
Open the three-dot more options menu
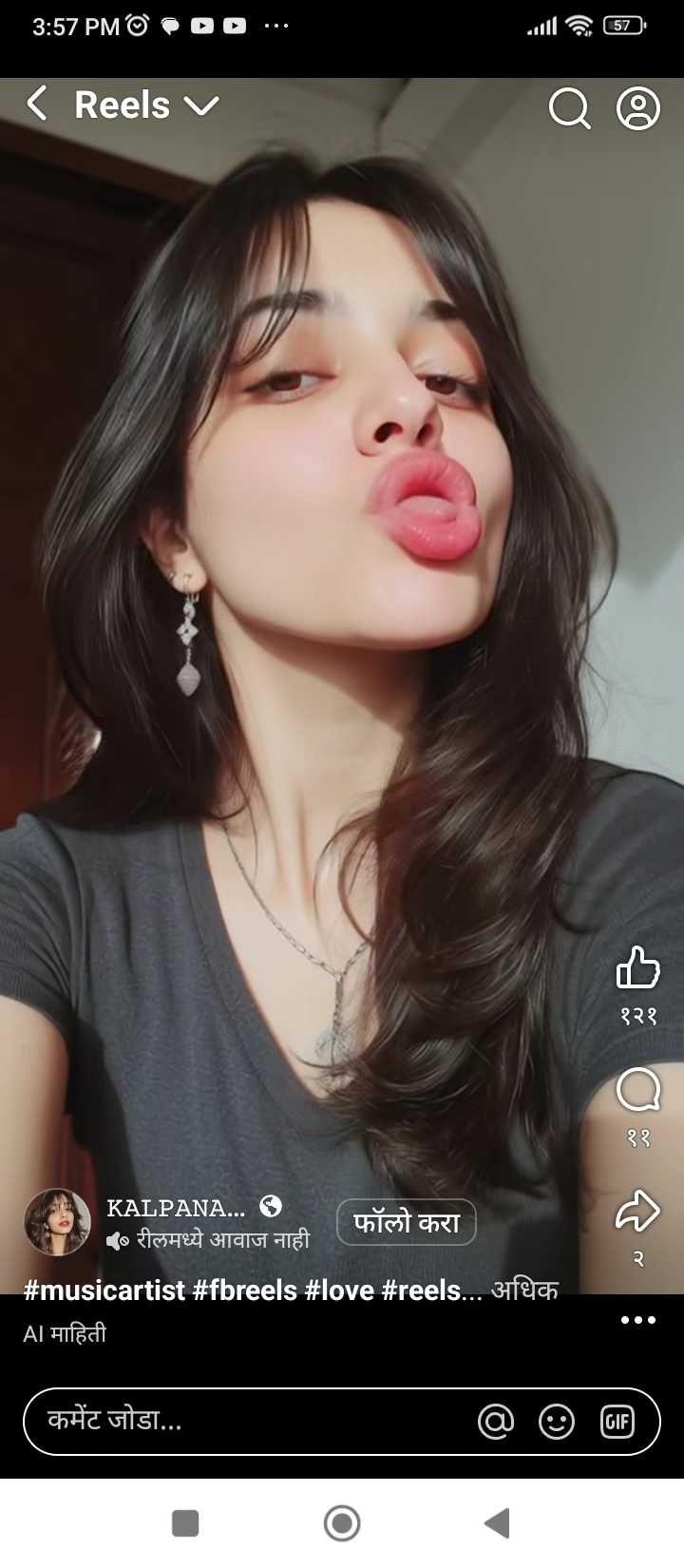(638, 1320)
